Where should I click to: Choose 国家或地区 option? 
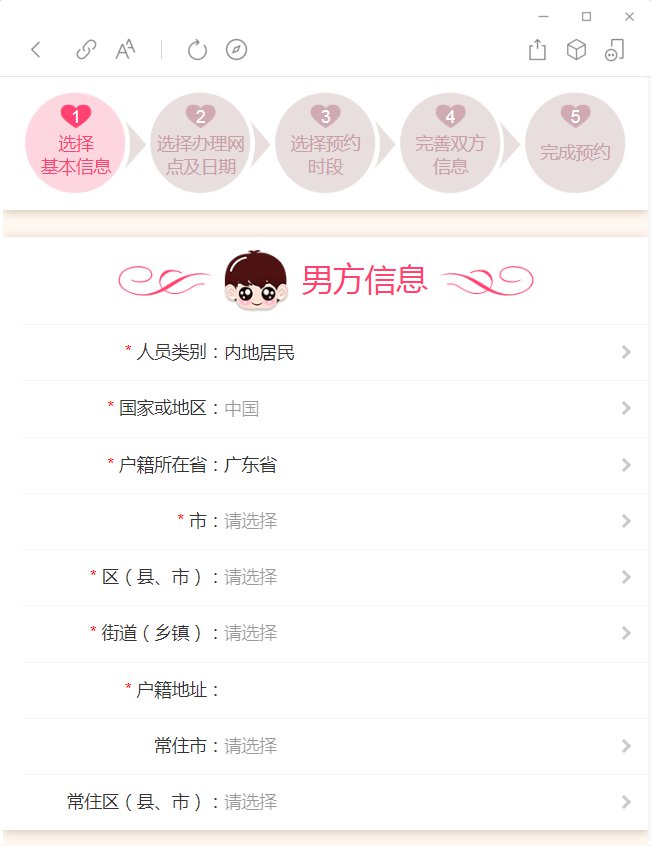(420, 408)
